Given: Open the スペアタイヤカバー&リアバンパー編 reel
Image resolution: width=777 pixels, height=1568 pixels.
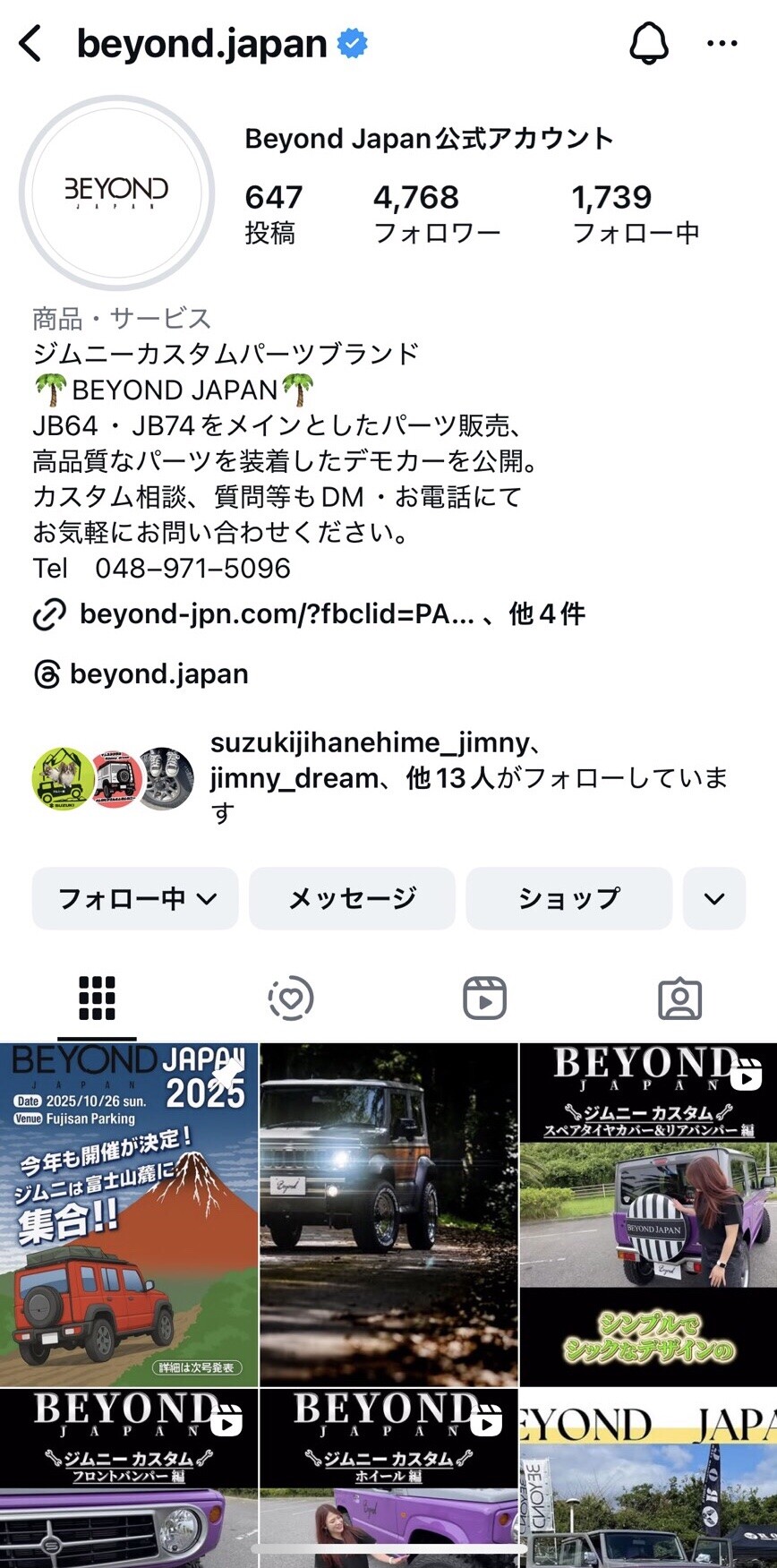Looking at the screenshot, I should point(648,1214).
